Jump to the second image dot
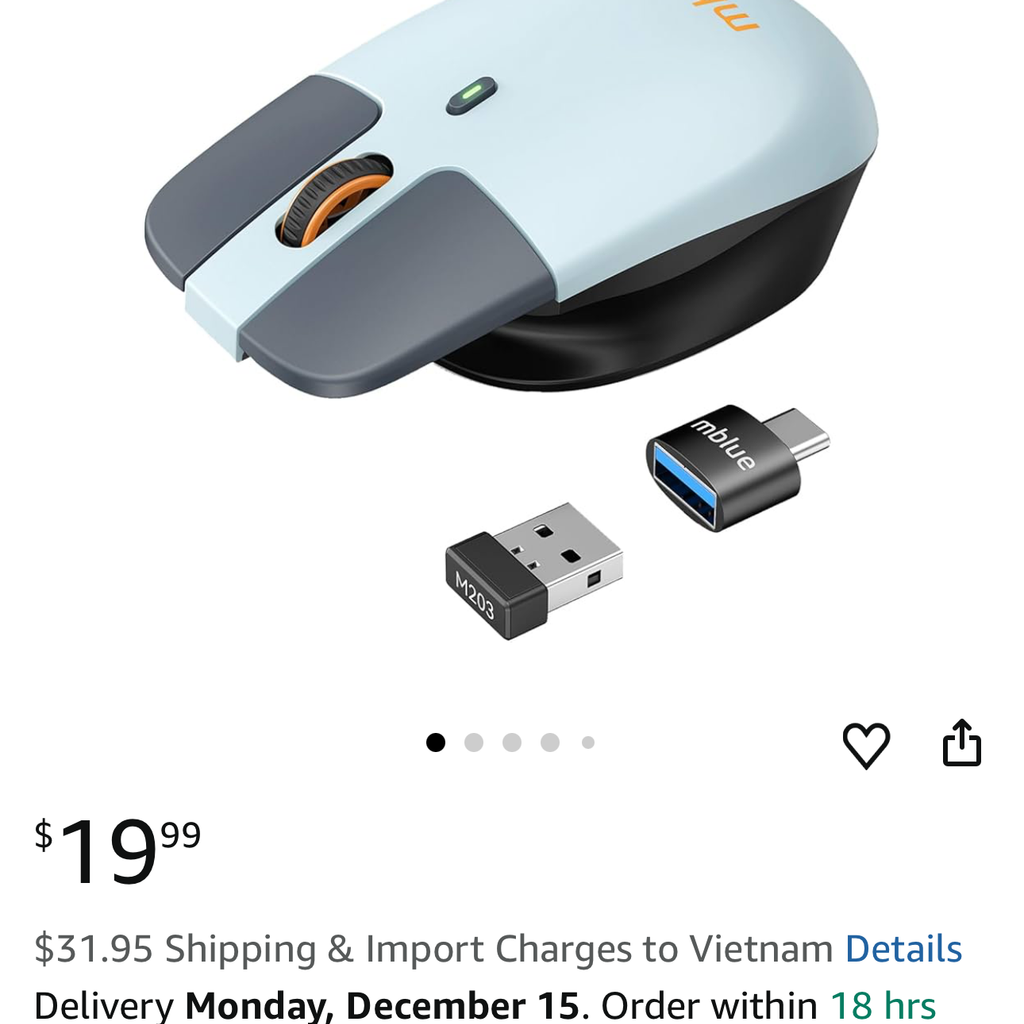 (x=474, y=742)
